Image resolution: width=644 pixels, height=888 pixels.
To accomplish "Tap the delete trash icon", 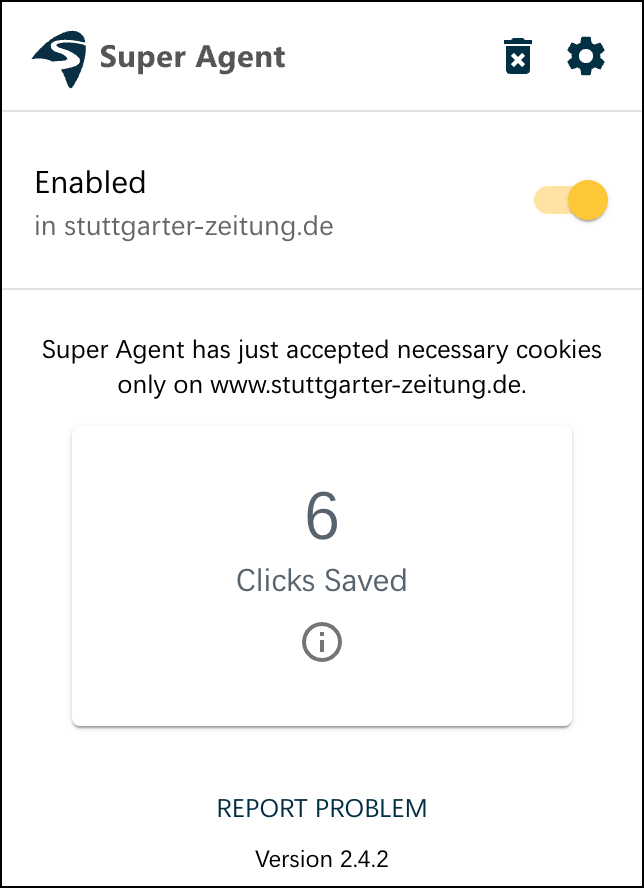I will 518,57.
